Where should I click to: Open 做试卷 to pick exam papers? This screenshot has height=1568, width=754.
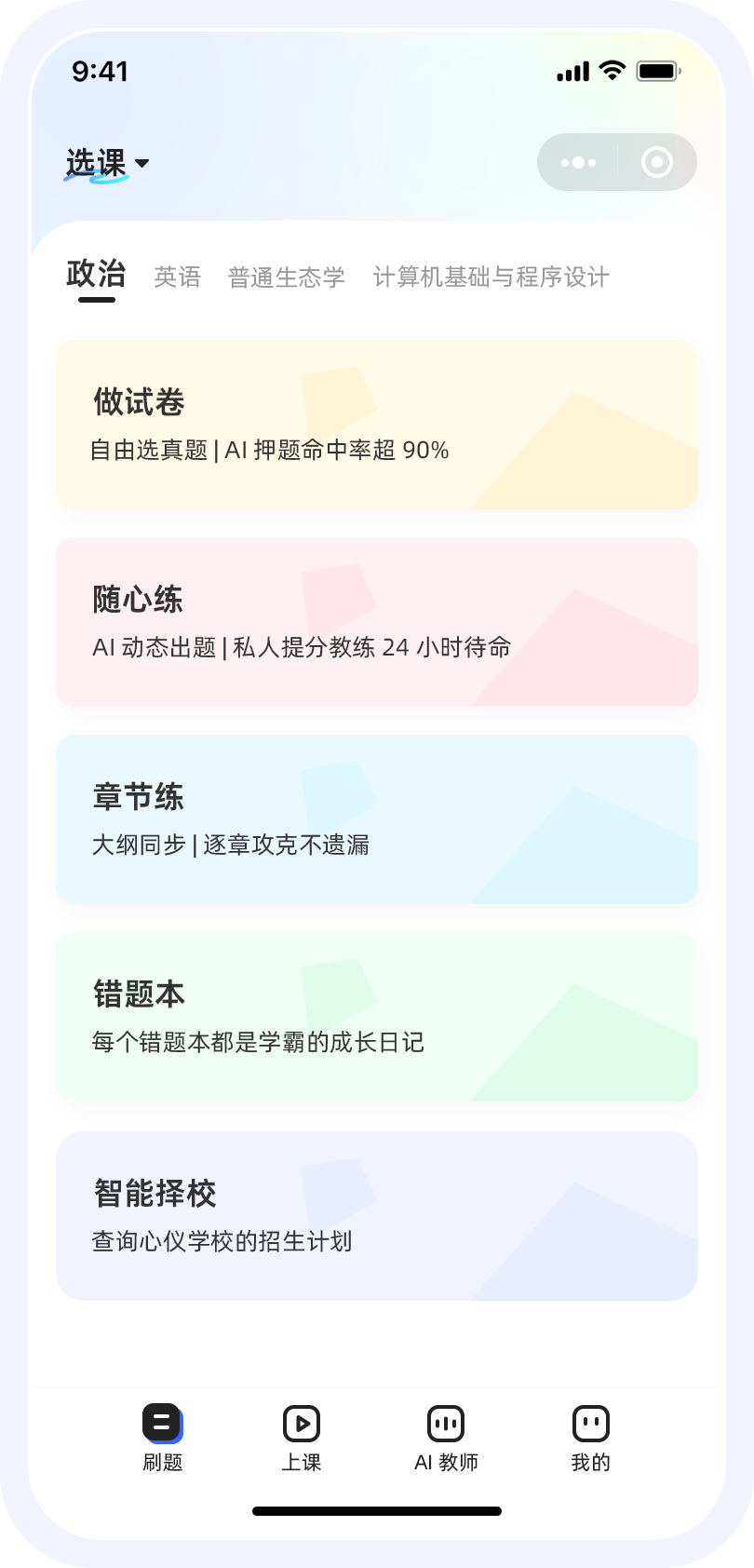(x=376, y=425)
